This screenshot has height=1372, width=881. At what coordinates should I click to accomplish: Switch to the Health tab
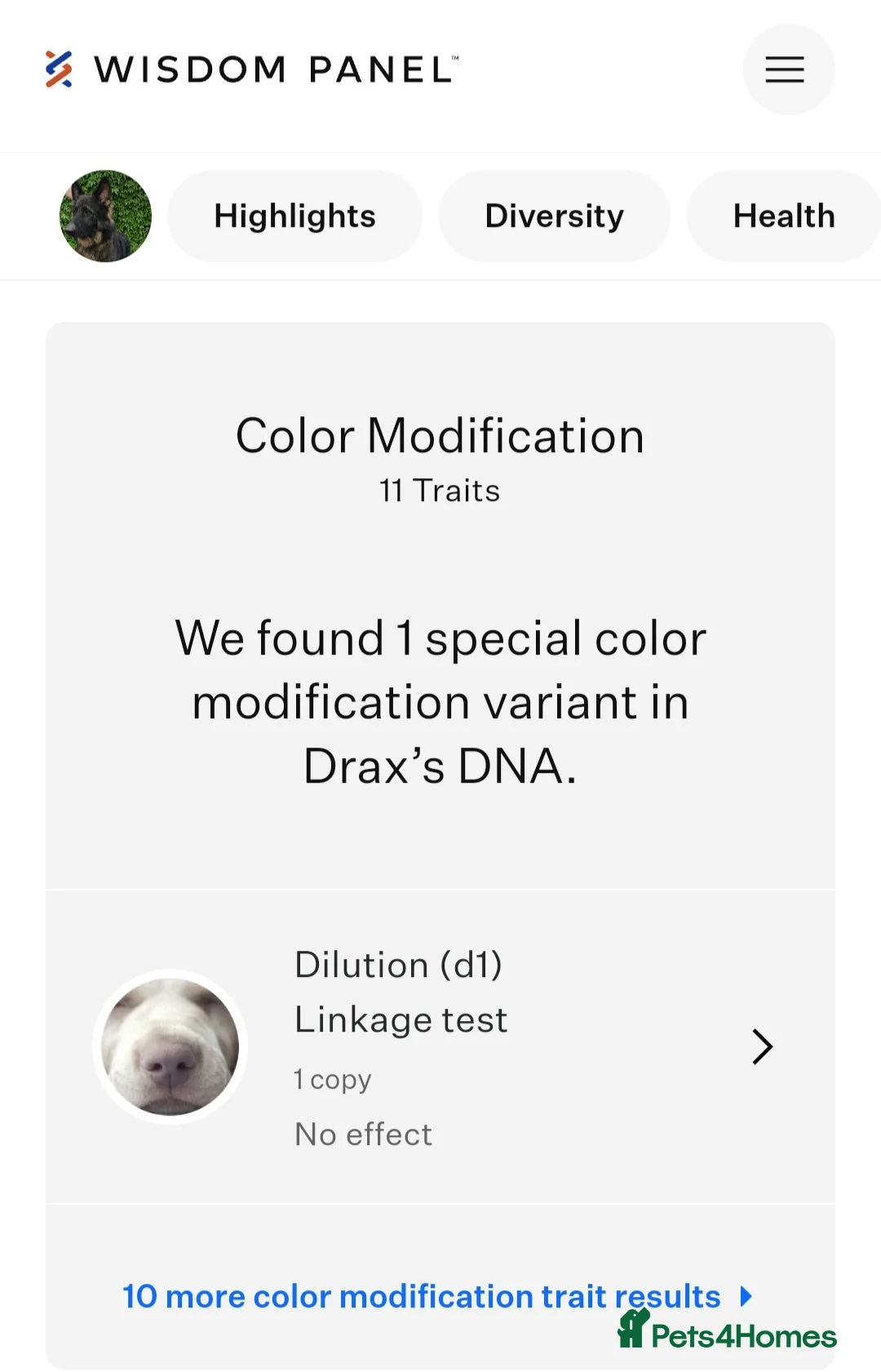783,216
